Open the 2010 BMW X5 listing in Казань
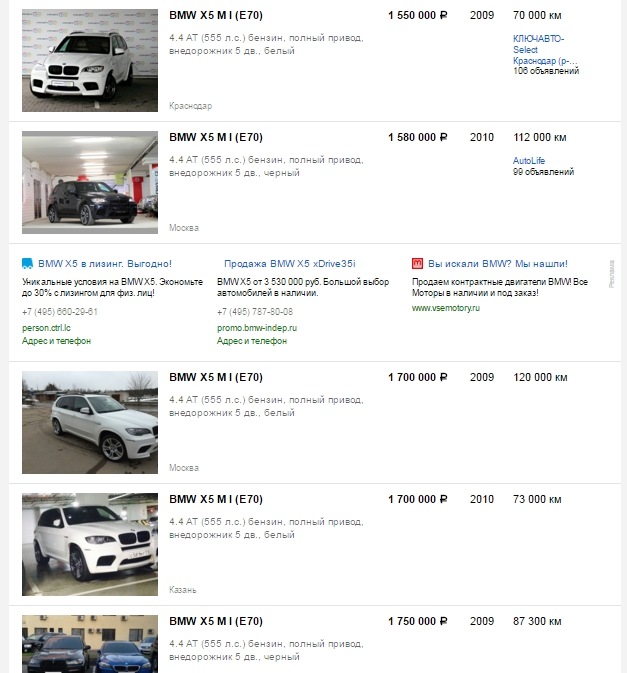The width and height of the screenshot is (627, 673). (216, 500)
